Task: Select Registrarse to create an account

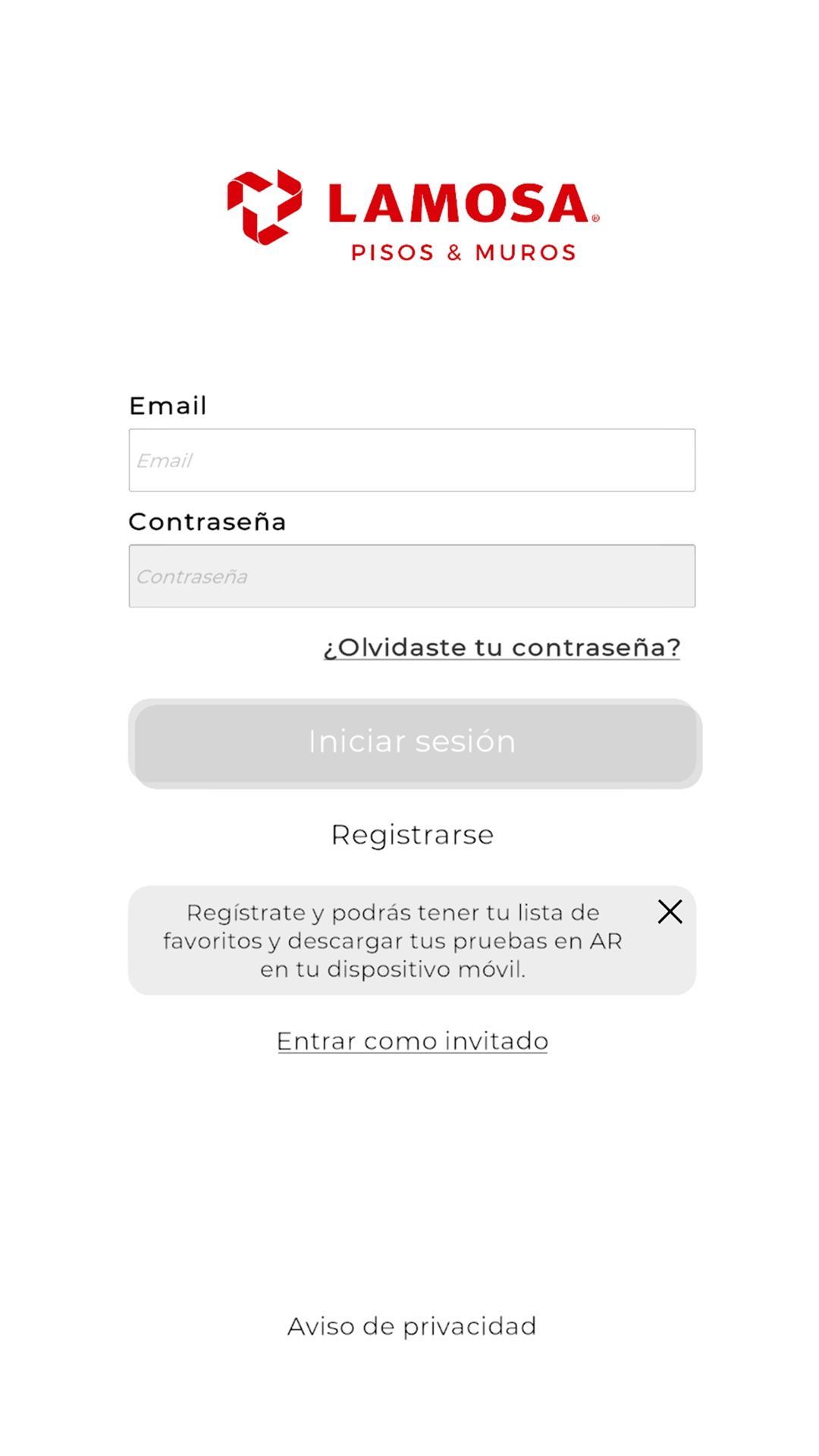Action: [x=413, y=835]
